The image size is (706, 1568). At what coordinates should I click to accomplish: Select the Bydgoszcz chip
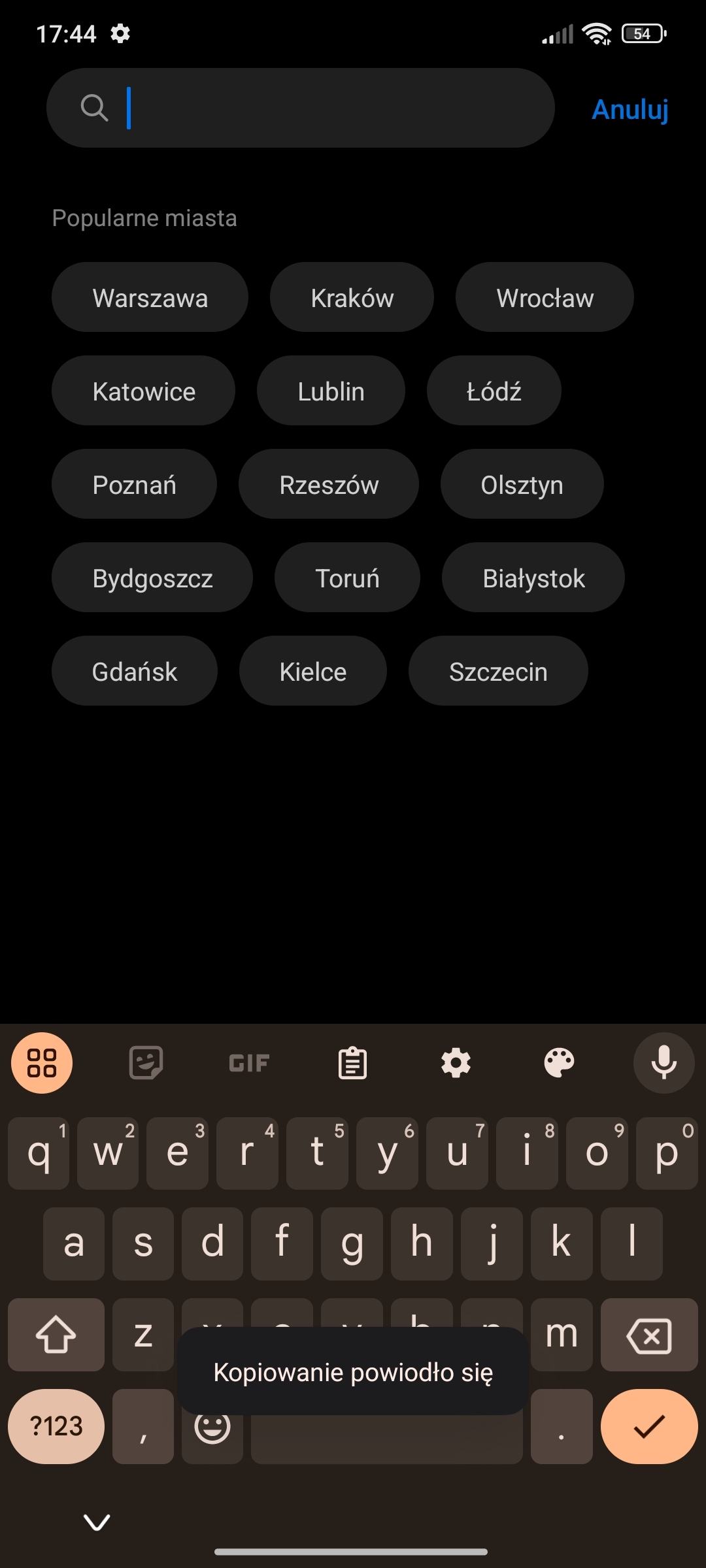click(x=152, y=578)
